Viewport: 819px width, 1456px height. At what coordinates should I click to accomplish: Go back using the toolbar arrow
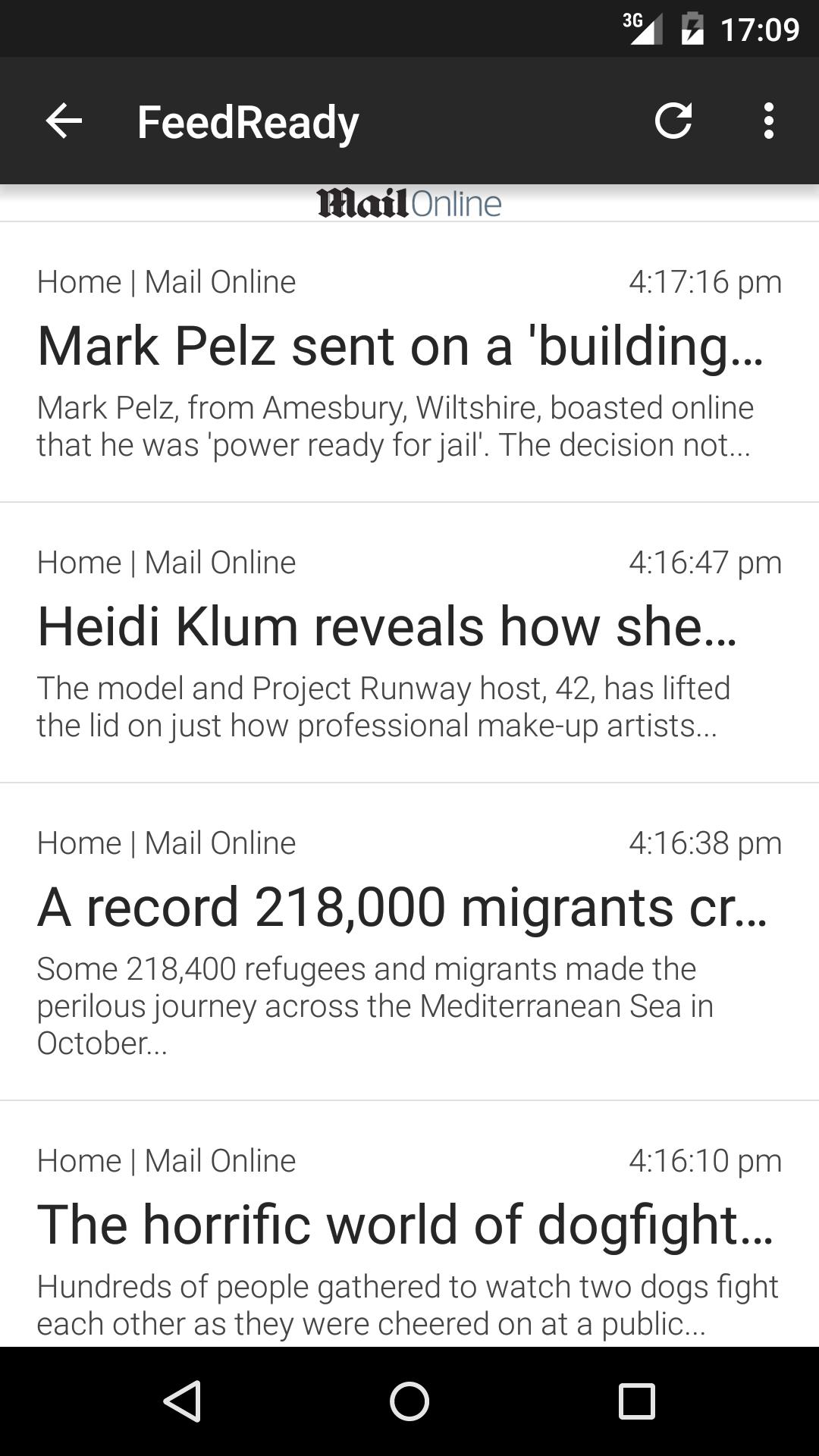click(64, 121)
